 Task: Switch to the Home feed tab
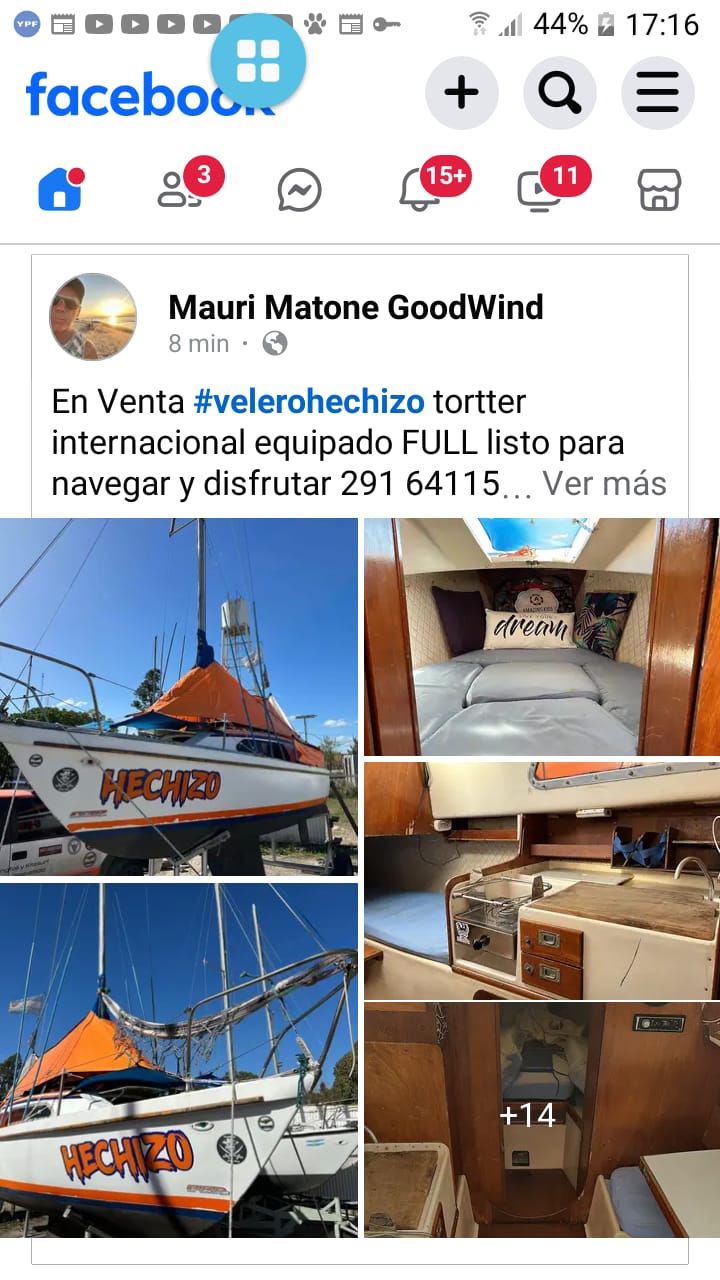tap(60, 189)
